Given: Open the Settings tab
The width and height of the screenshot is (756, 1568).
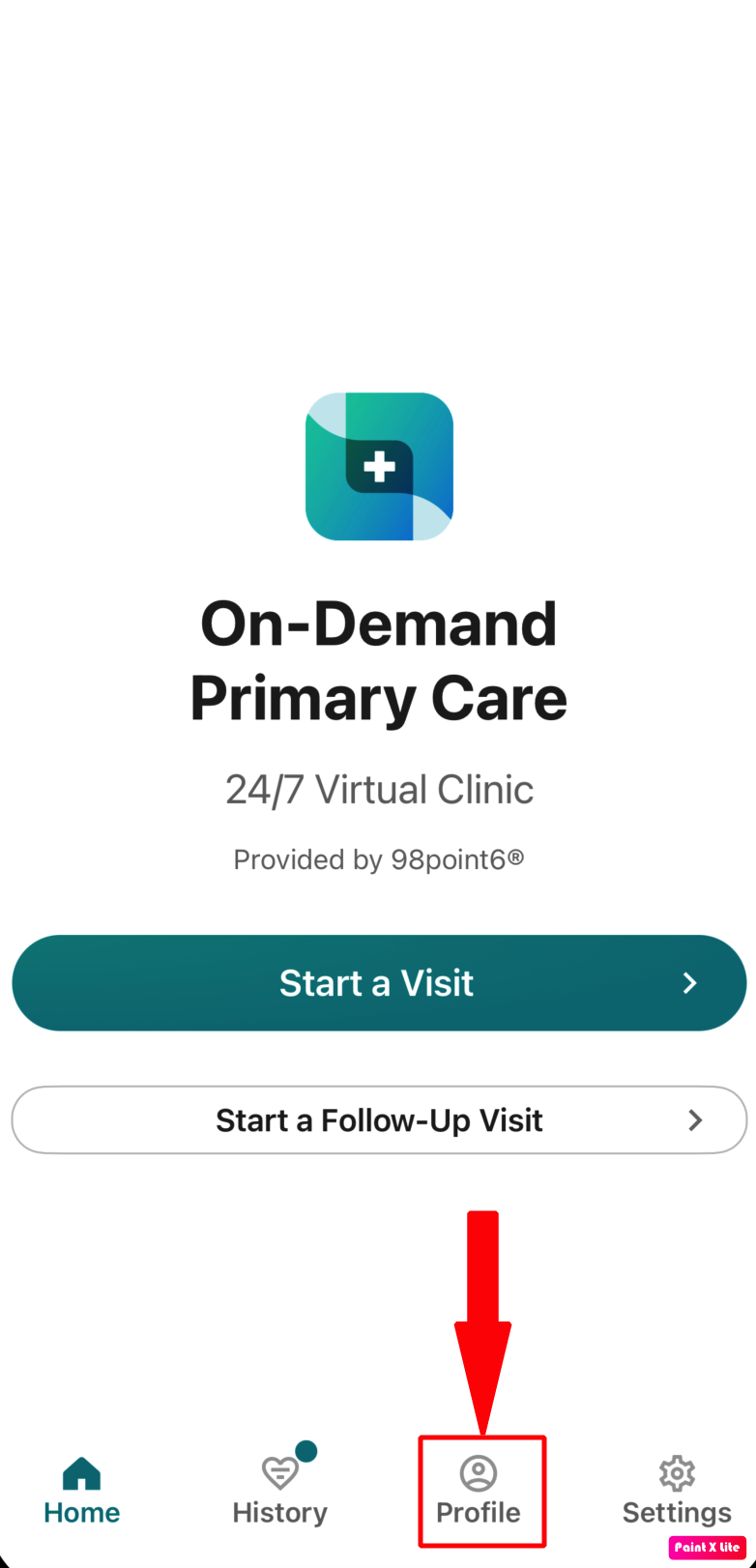Looking at the screenshot, I should pos(677,1492).
